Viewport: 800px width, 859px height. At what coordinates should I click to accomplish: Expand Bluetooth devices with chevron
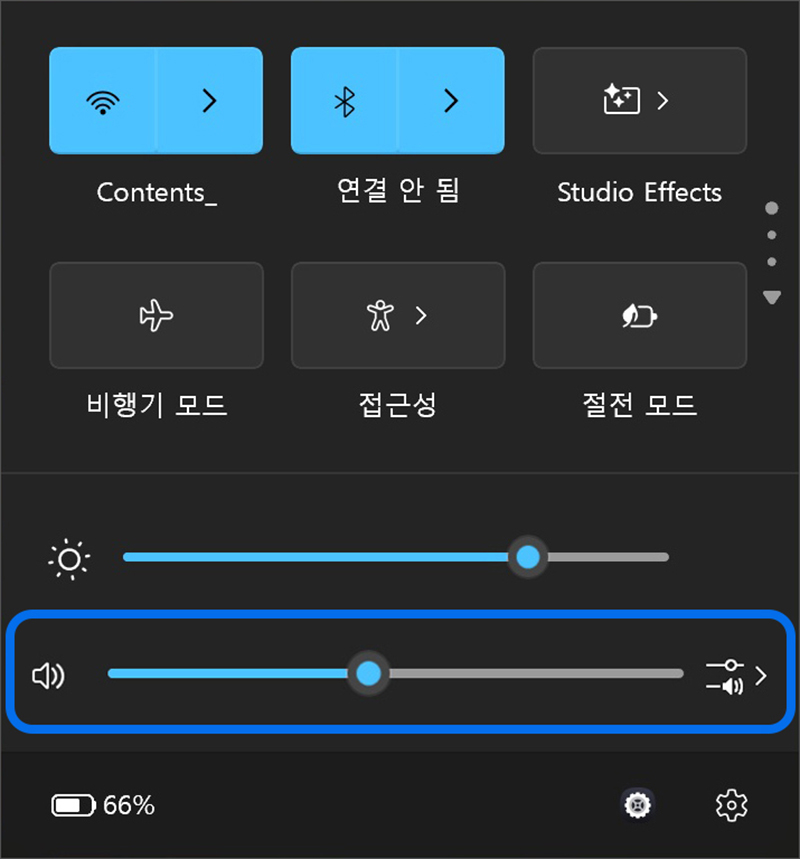coord(451,100)
